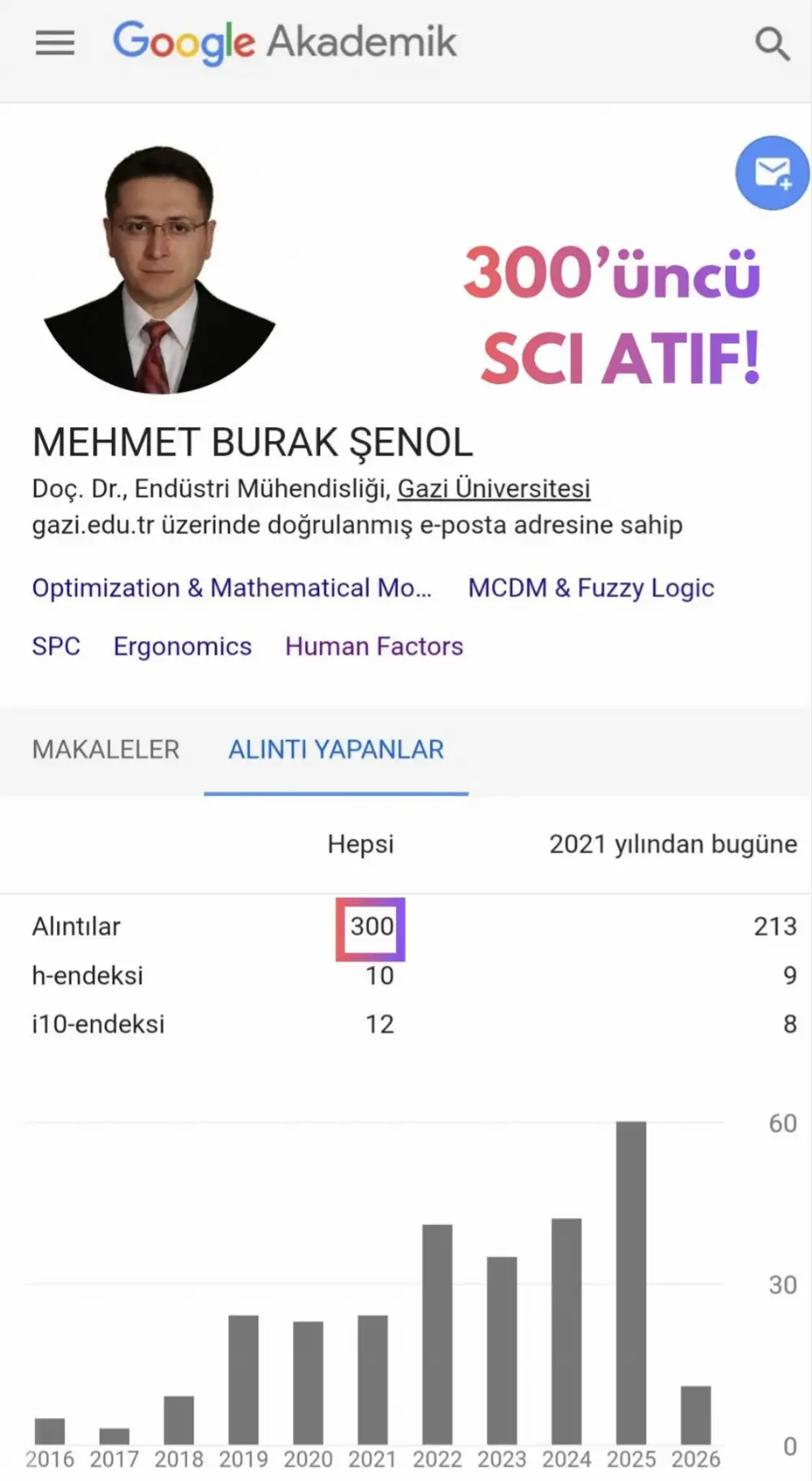Open the Gazi Üniversitesi link
This screenshot has height=1481, width=812.
click(493, 488)
